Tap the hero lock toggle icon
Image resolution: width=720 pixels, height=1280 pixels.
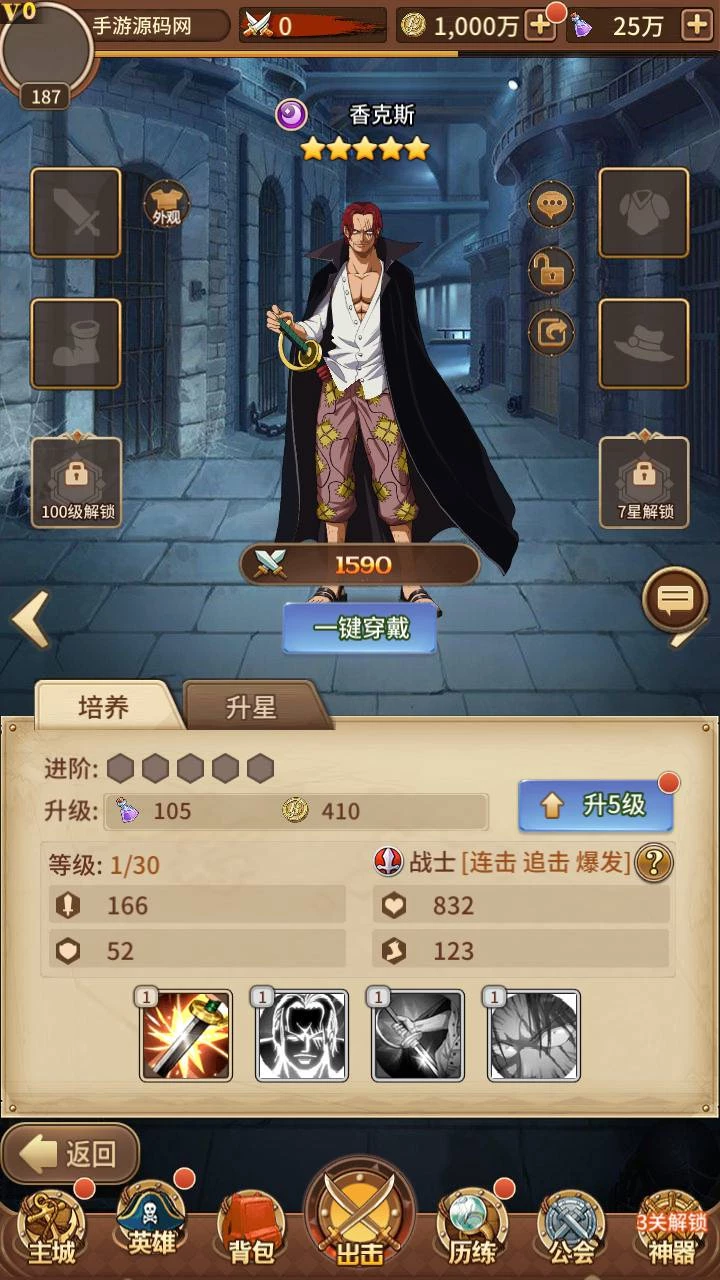[x=551, y=269]
